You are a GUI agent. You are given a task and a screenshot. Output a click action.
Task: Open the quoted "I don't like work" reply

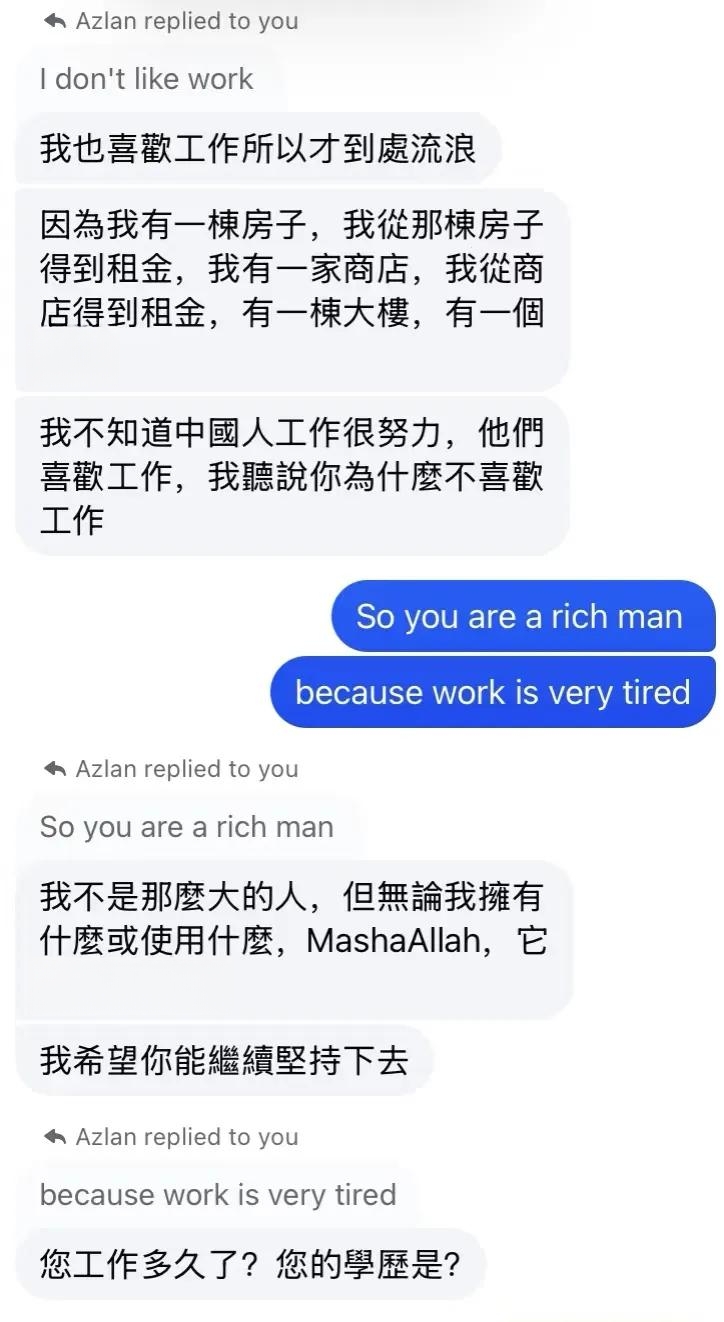147,79
